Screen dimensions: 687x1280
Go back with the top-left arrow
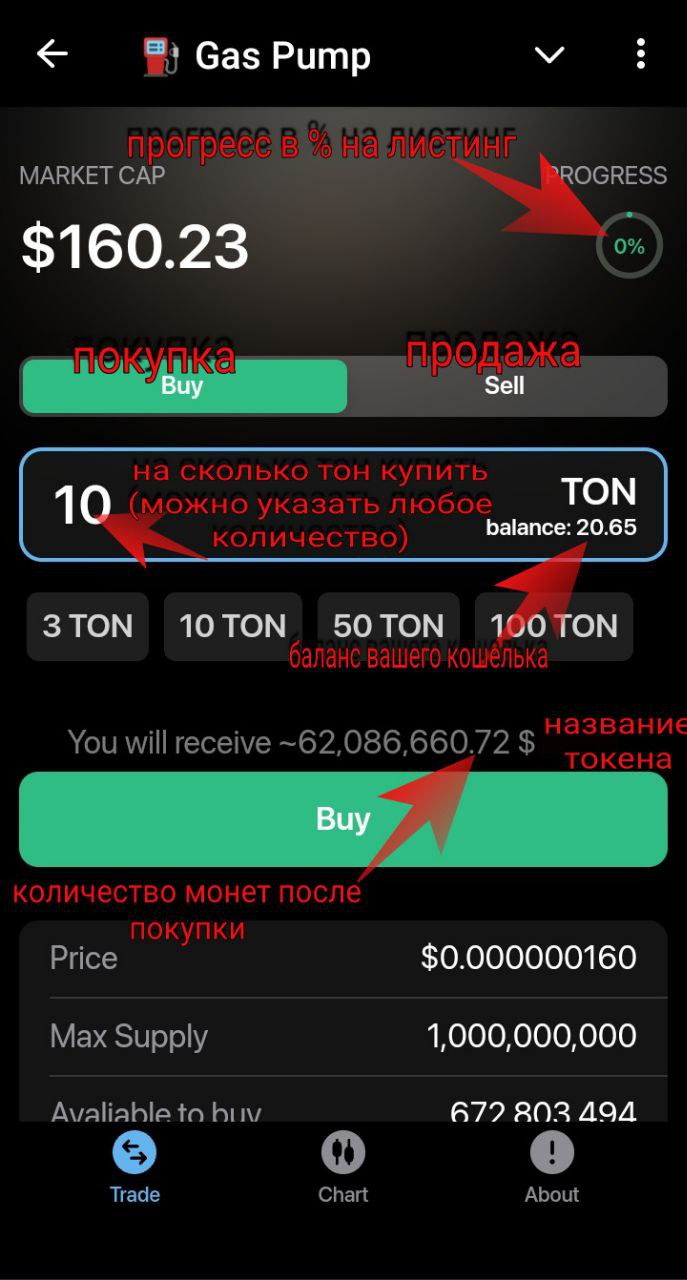[x=52, y=54]
